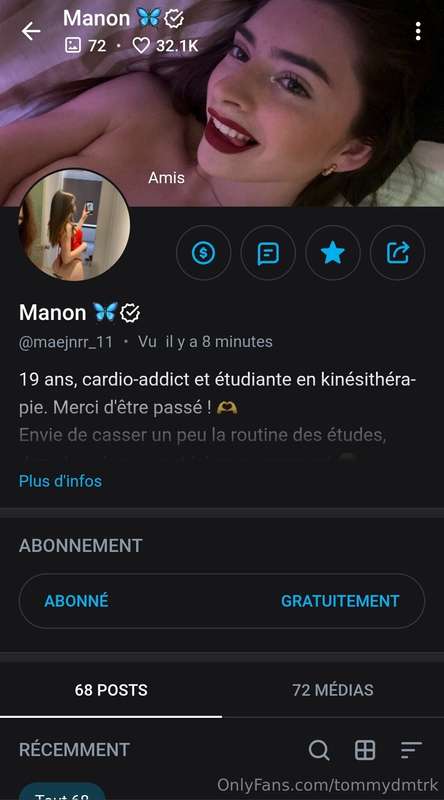Select the Tout 68 filter chip
The height and width of the screenshot is (800, 444).
click(62, 791)
